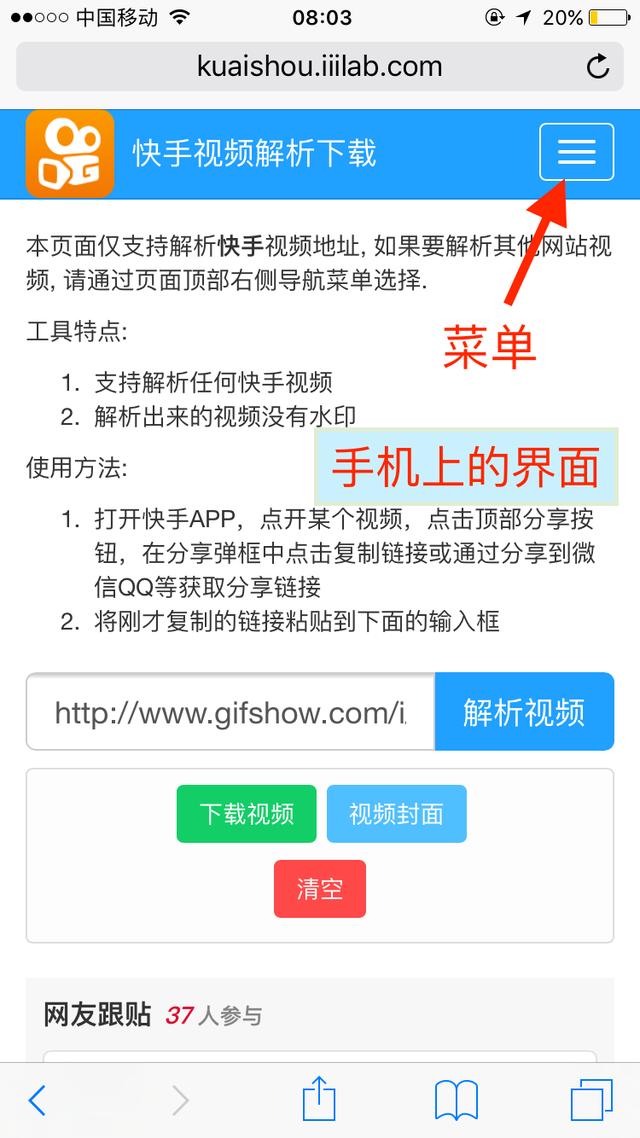Tap the 解析视频 button
Viewport: 640px width, 1138px height.
pos(524,712)
